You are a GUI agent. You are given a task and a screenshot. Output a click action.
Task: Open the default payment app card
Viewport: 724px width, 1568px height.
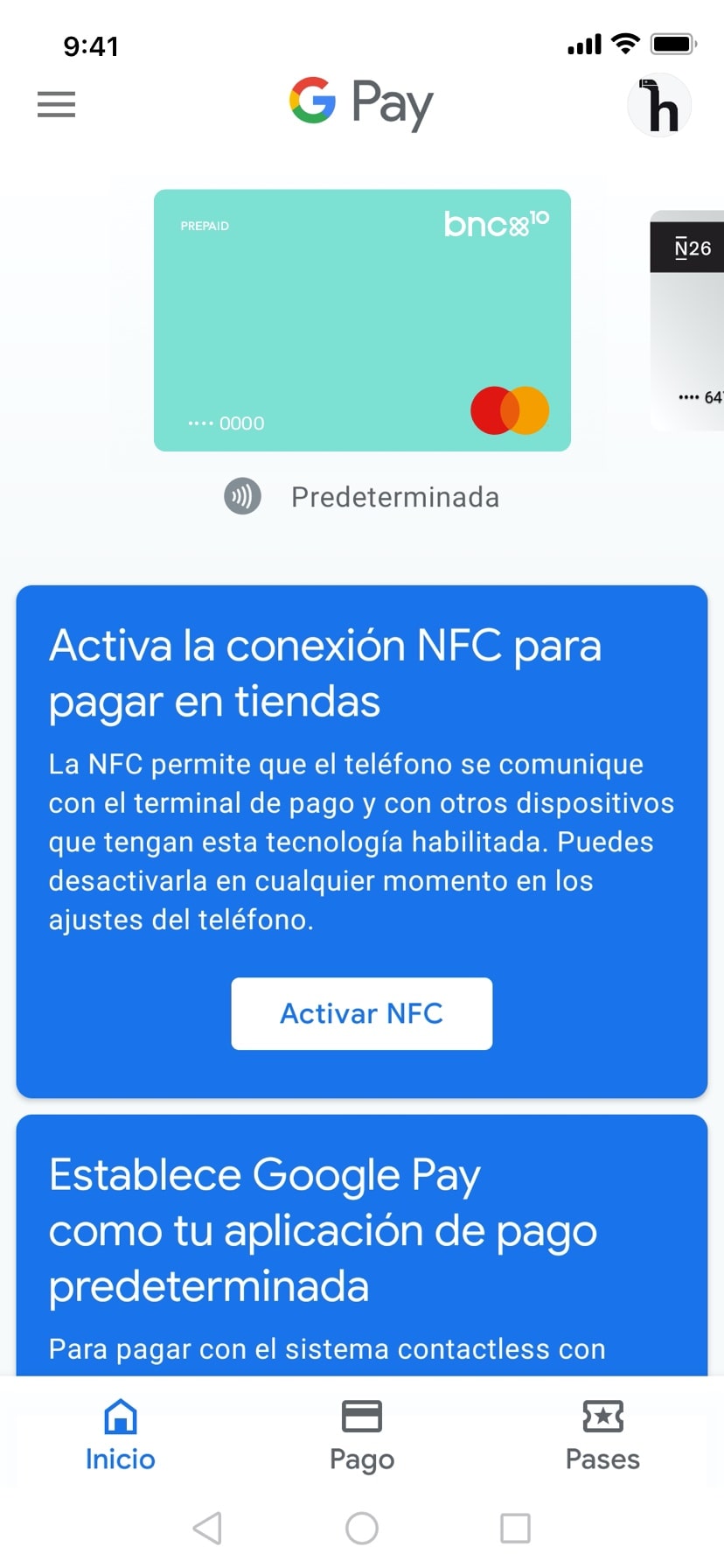pyautogui.click(x=361, y=1242)
